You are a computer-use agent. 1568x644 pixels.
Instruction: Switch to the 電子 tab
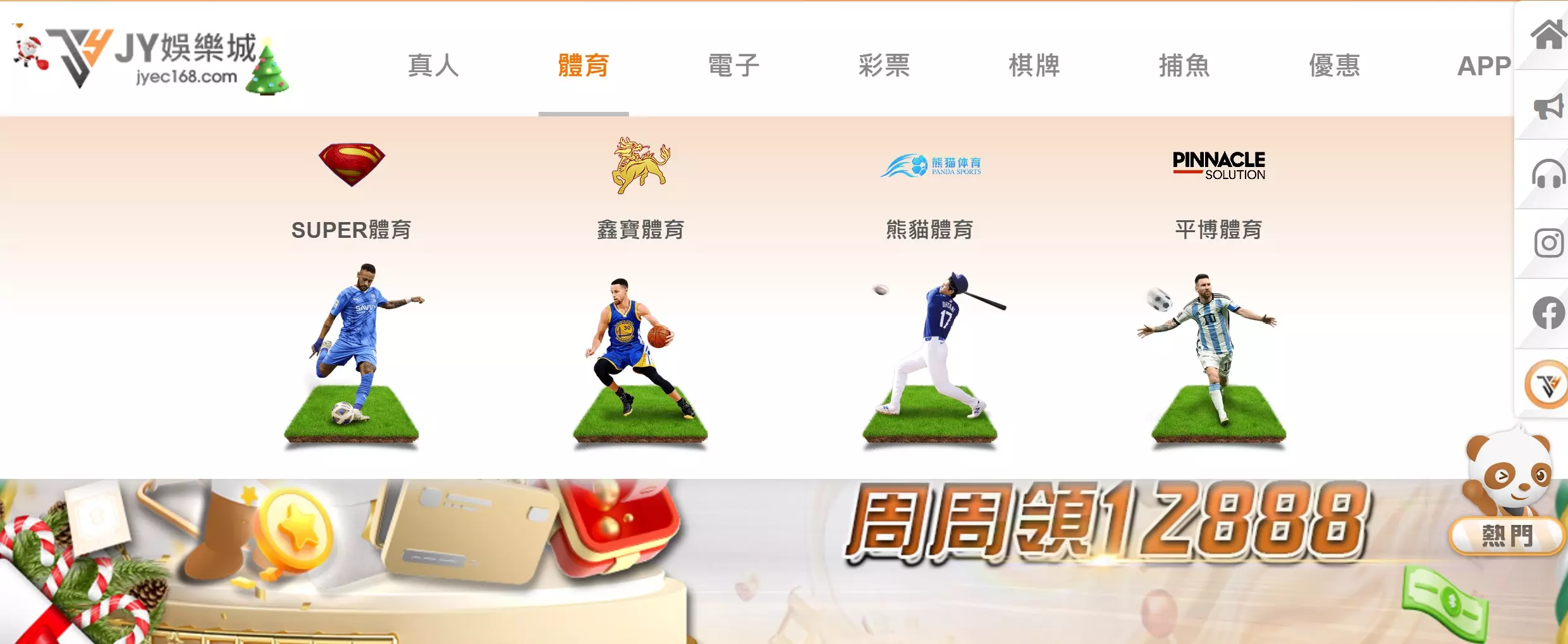click(x=733, y=65)
